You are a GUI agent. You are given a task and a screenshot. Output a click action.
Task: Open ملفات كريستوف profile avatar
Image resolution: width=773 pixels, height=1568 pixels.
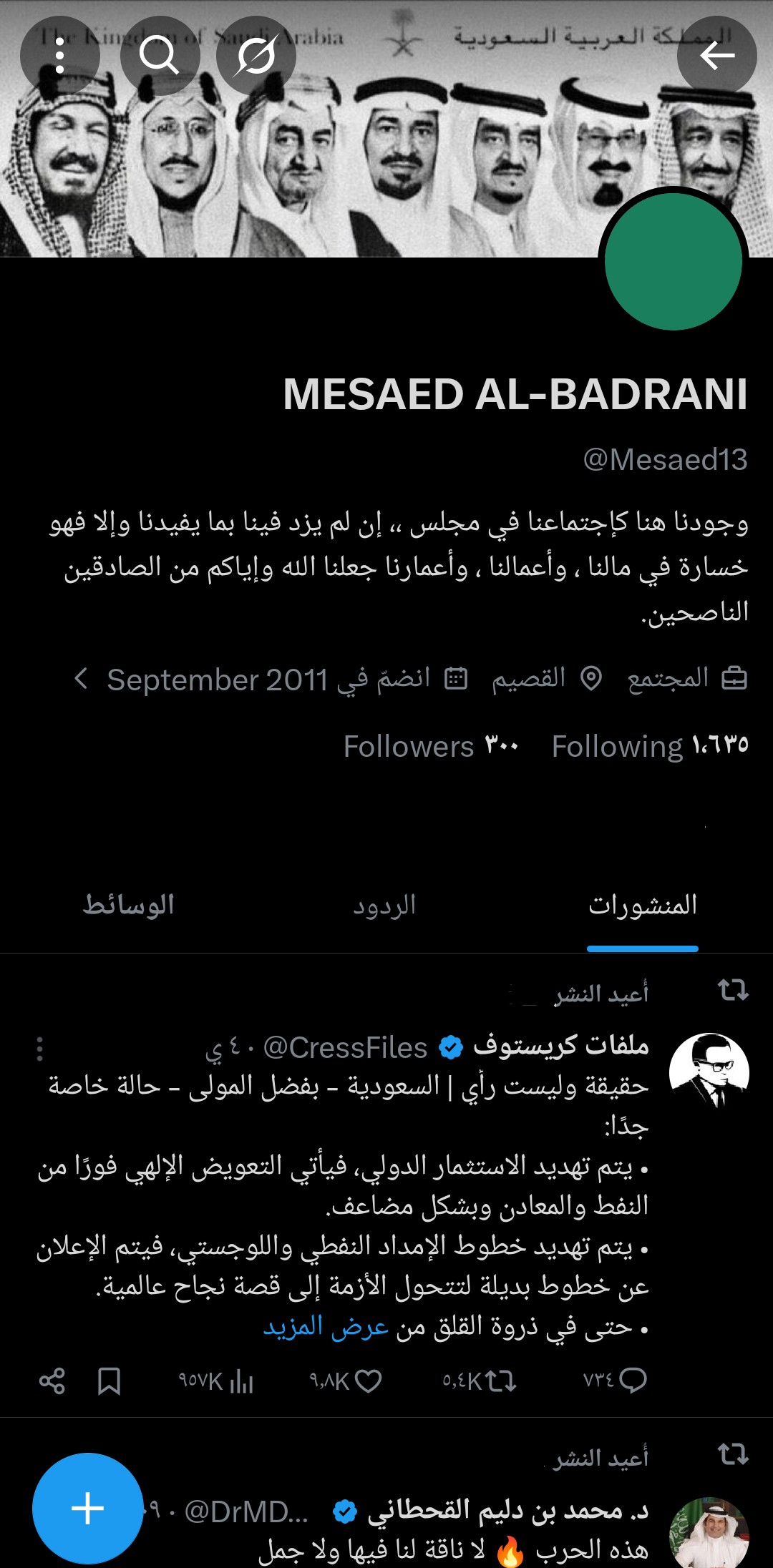(709, 1072)
